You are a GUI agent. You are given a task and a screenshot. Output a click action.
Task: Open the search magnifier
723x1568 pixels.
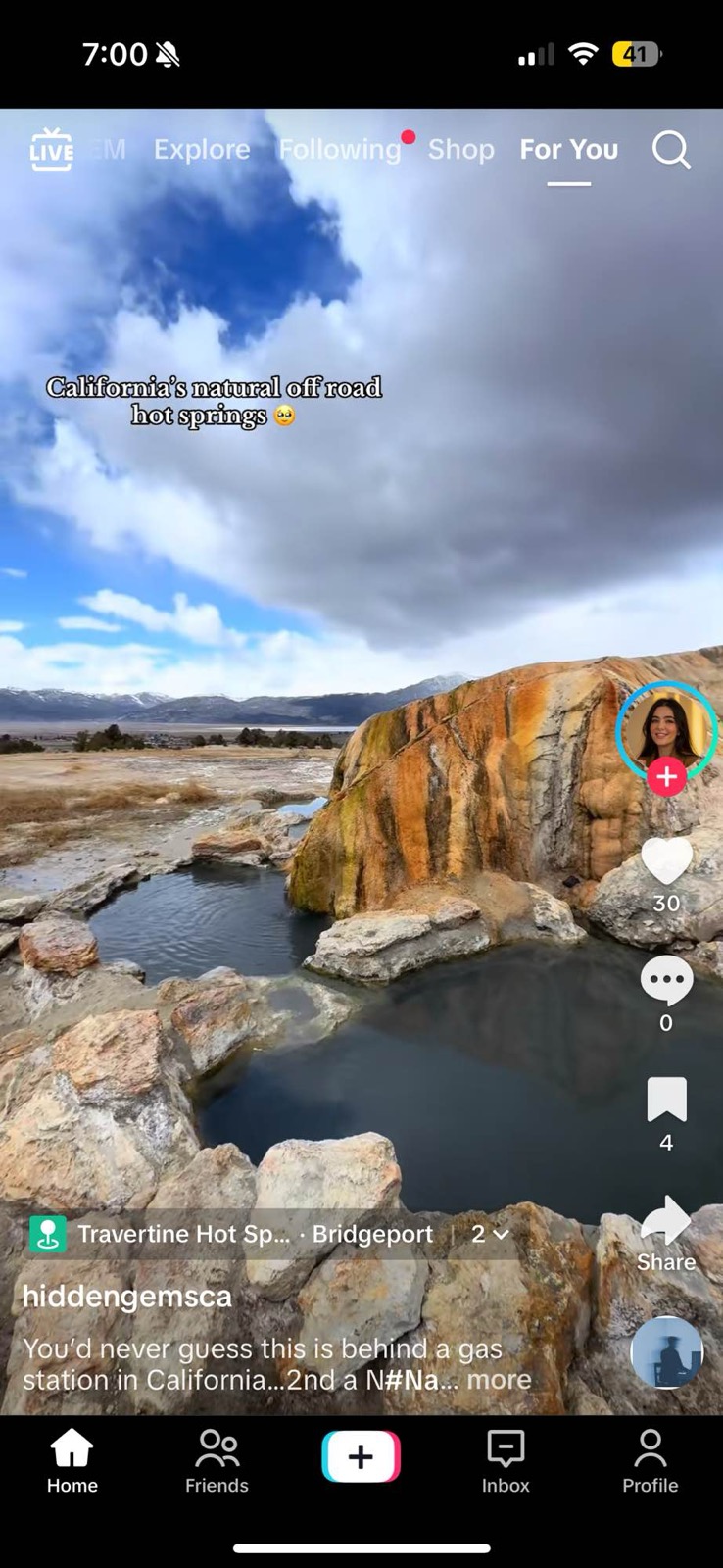[x=671, y=150]
